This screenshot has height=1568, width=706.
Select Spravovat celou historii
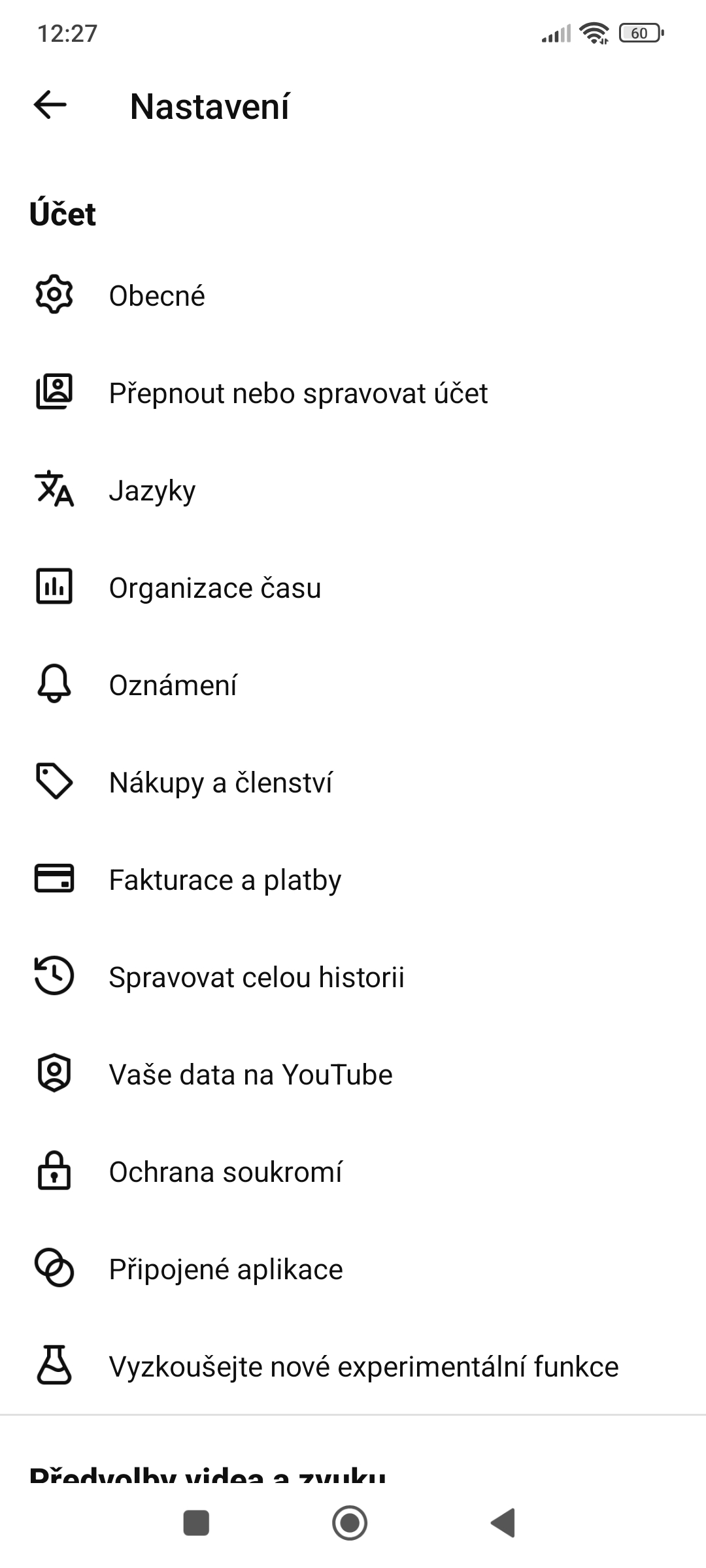[x=256, y=977]
